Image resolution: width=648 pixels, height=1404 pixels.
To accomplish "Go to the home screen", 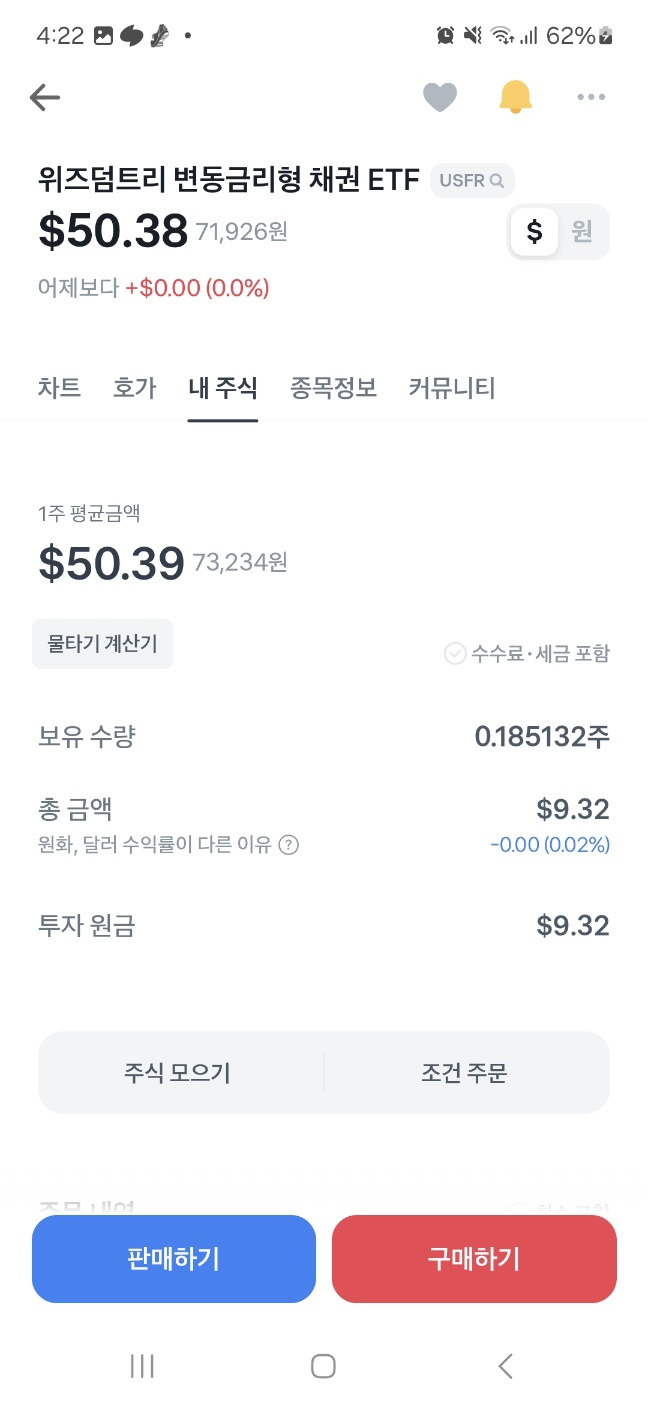I will [x=323, y=1366].
